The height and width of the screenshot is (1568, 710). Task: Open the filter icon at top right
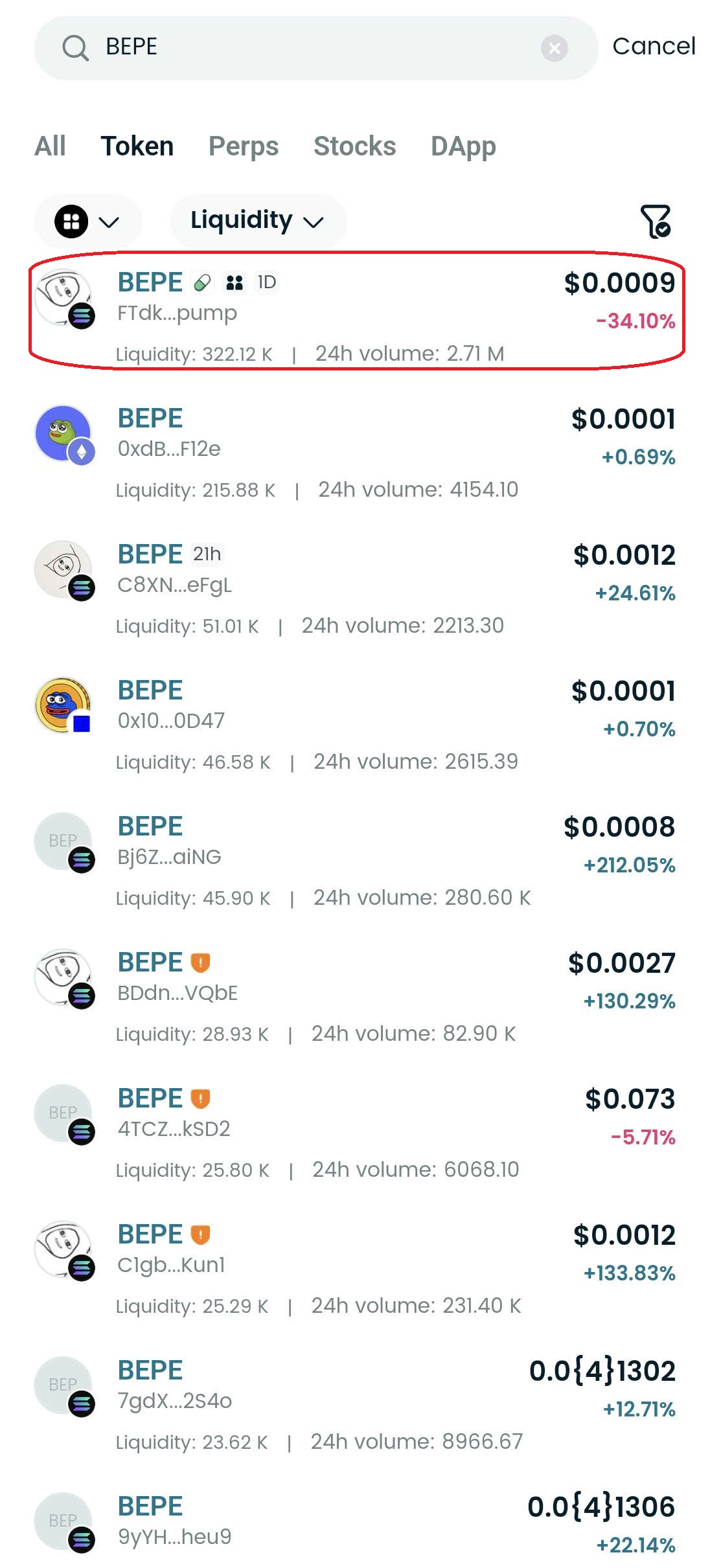655,222
